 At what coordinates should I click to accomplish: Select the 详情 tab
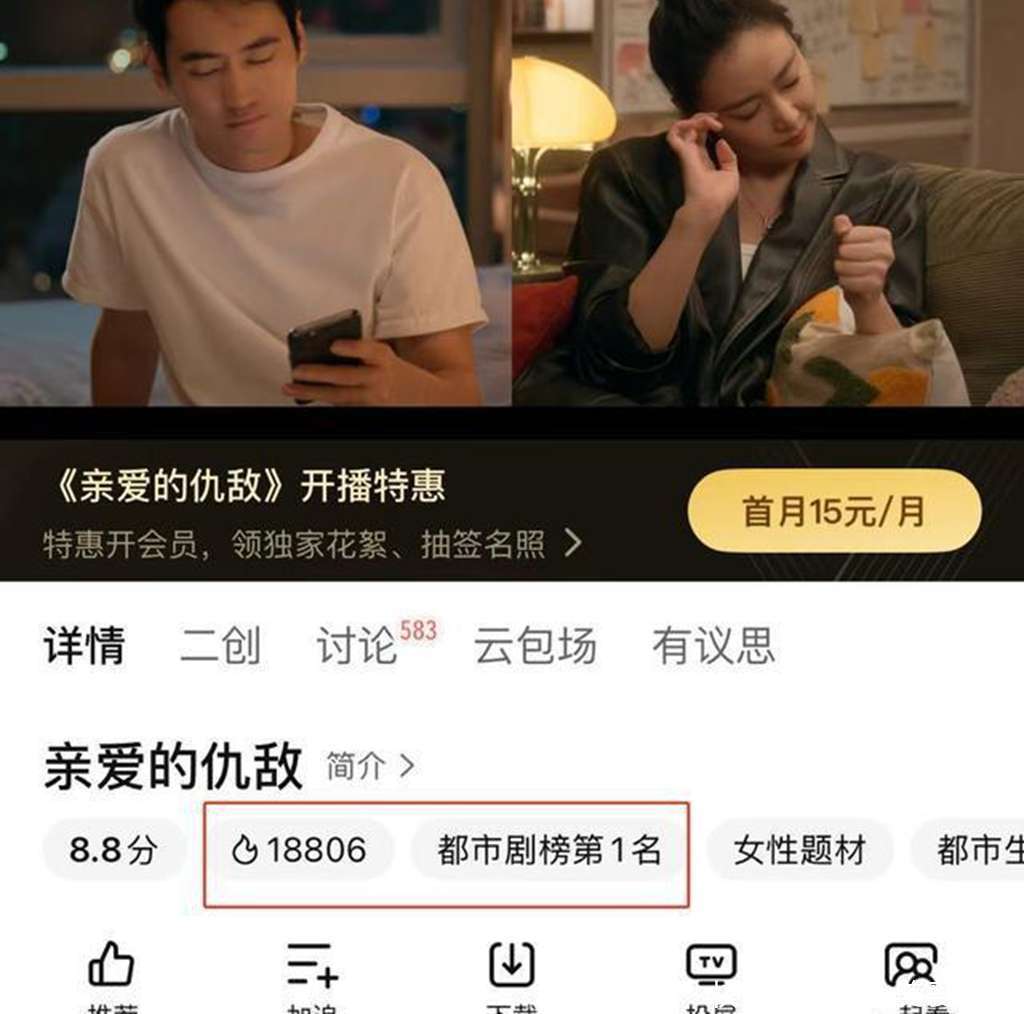coord(84,646)
